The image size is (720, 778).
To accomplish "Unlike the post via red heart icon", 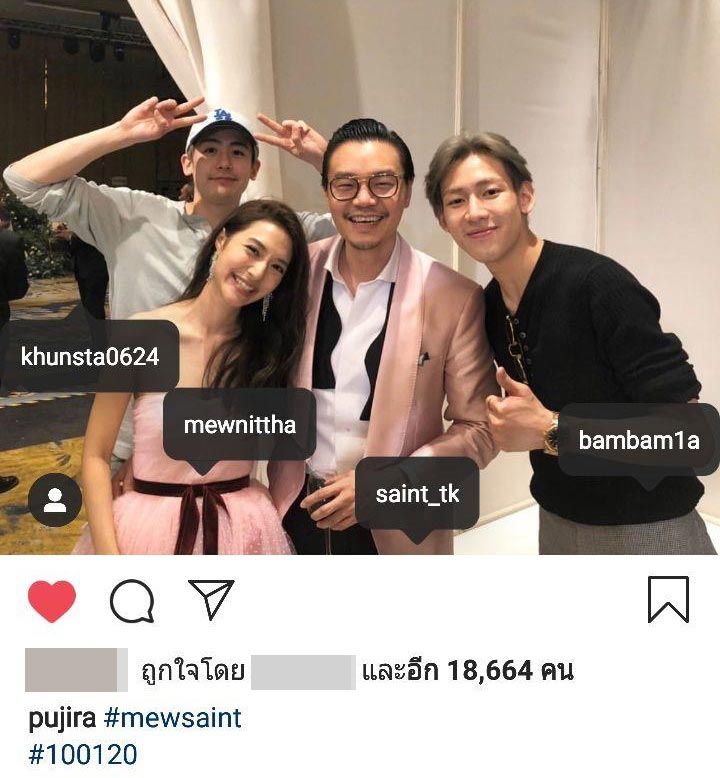I will pos(51,597).
